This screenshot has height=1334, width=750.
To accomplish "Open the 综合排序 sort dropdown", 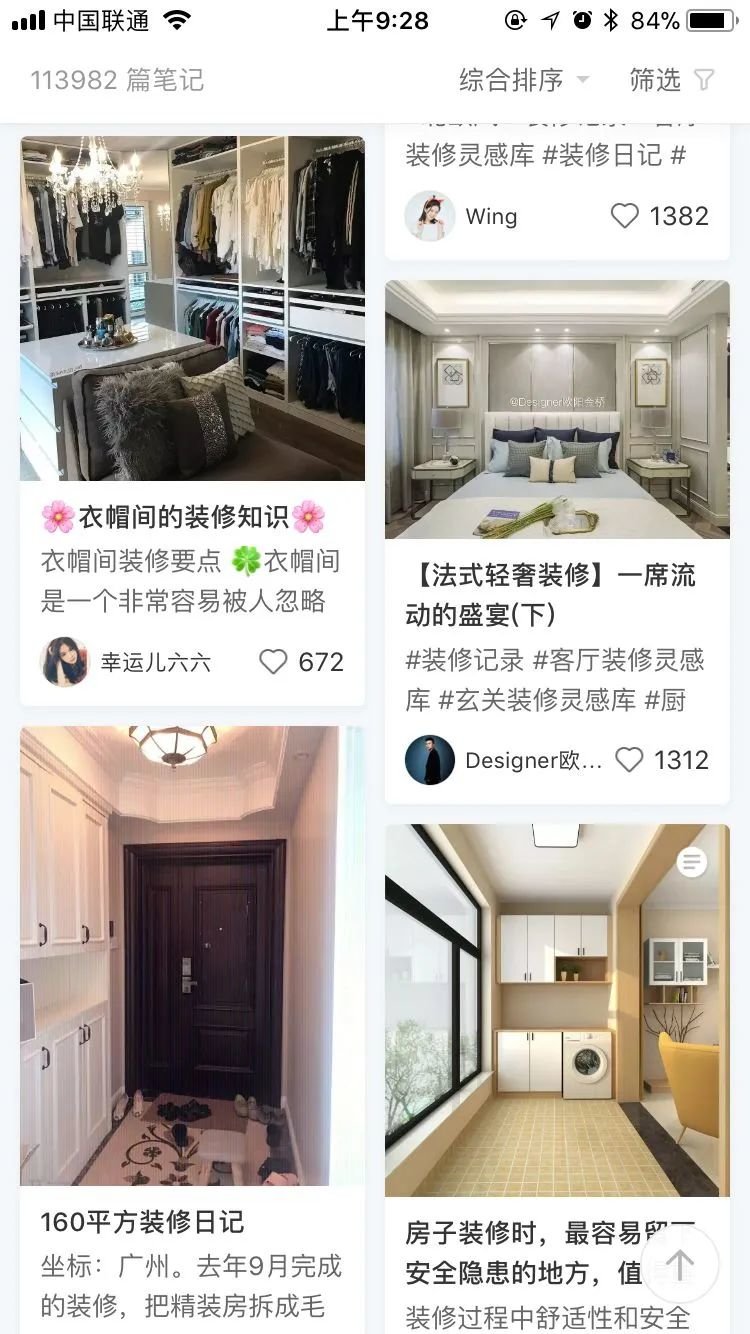I will pyautogui.click(x=523, y=80).
